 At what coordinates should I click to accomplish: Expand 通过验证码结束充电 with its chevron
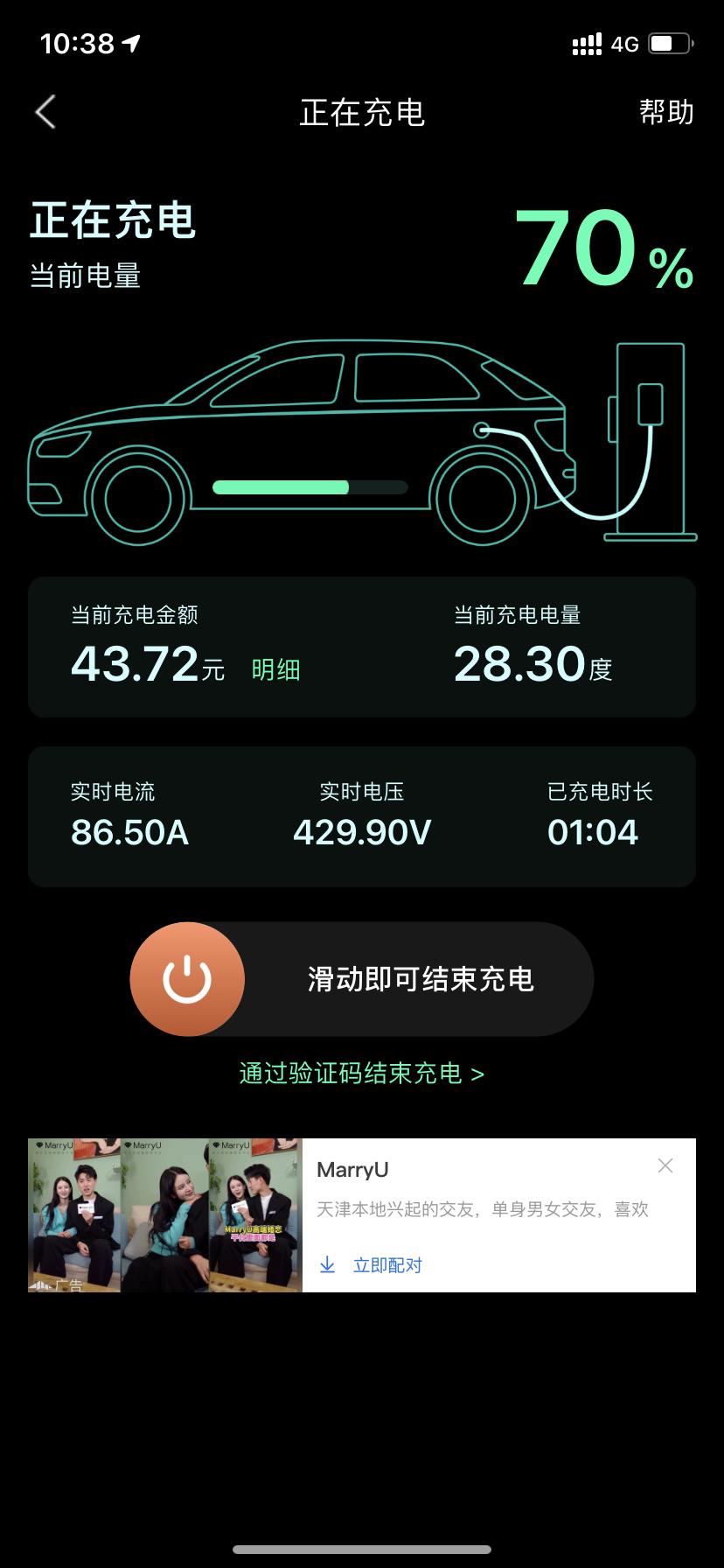[362, 1073]
